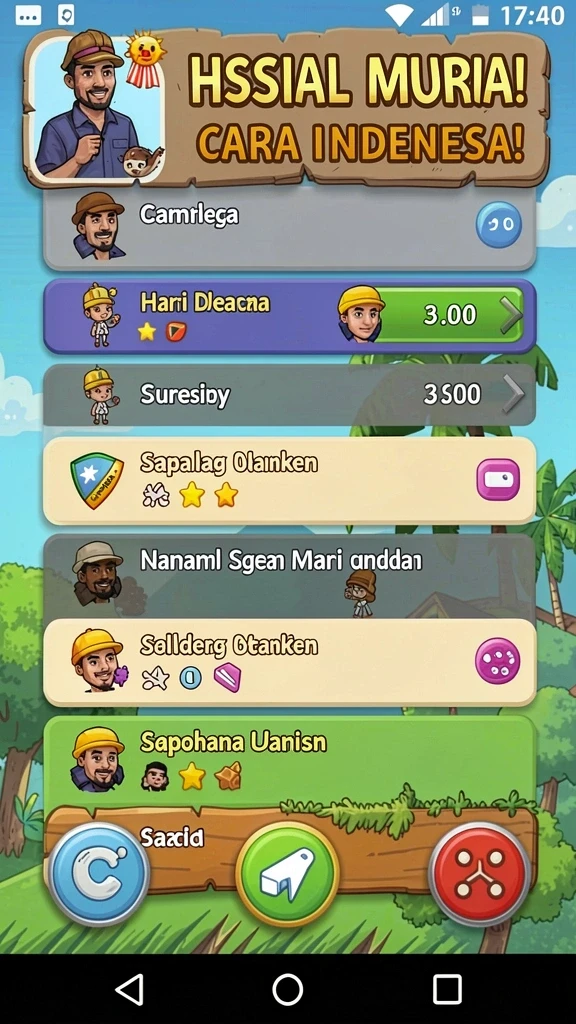Open the Sapalag Olainken card
Screen dimensions: 576x1024
(x=289, y=480)
